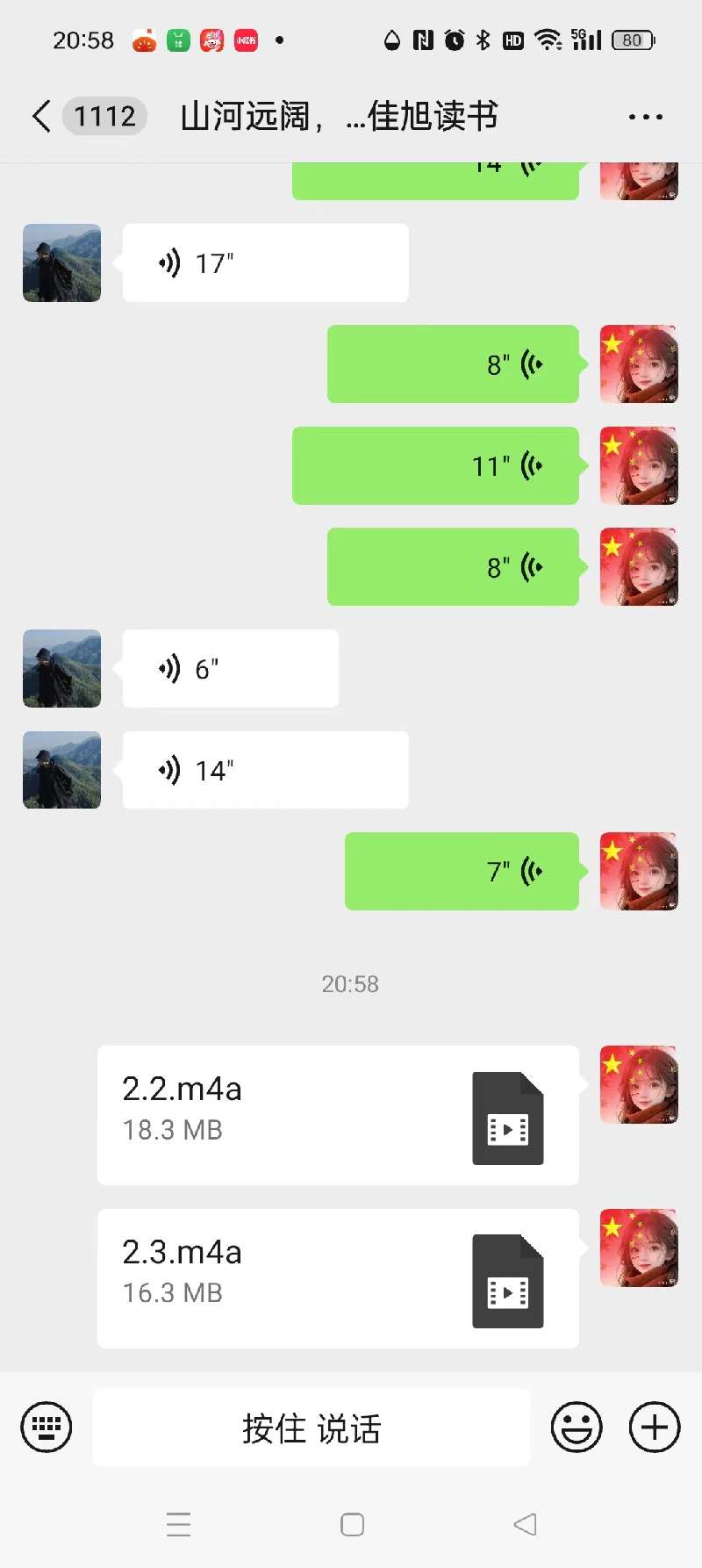Play the 6" voice message
Screen dimensions: 702x1568
point(230,669)
